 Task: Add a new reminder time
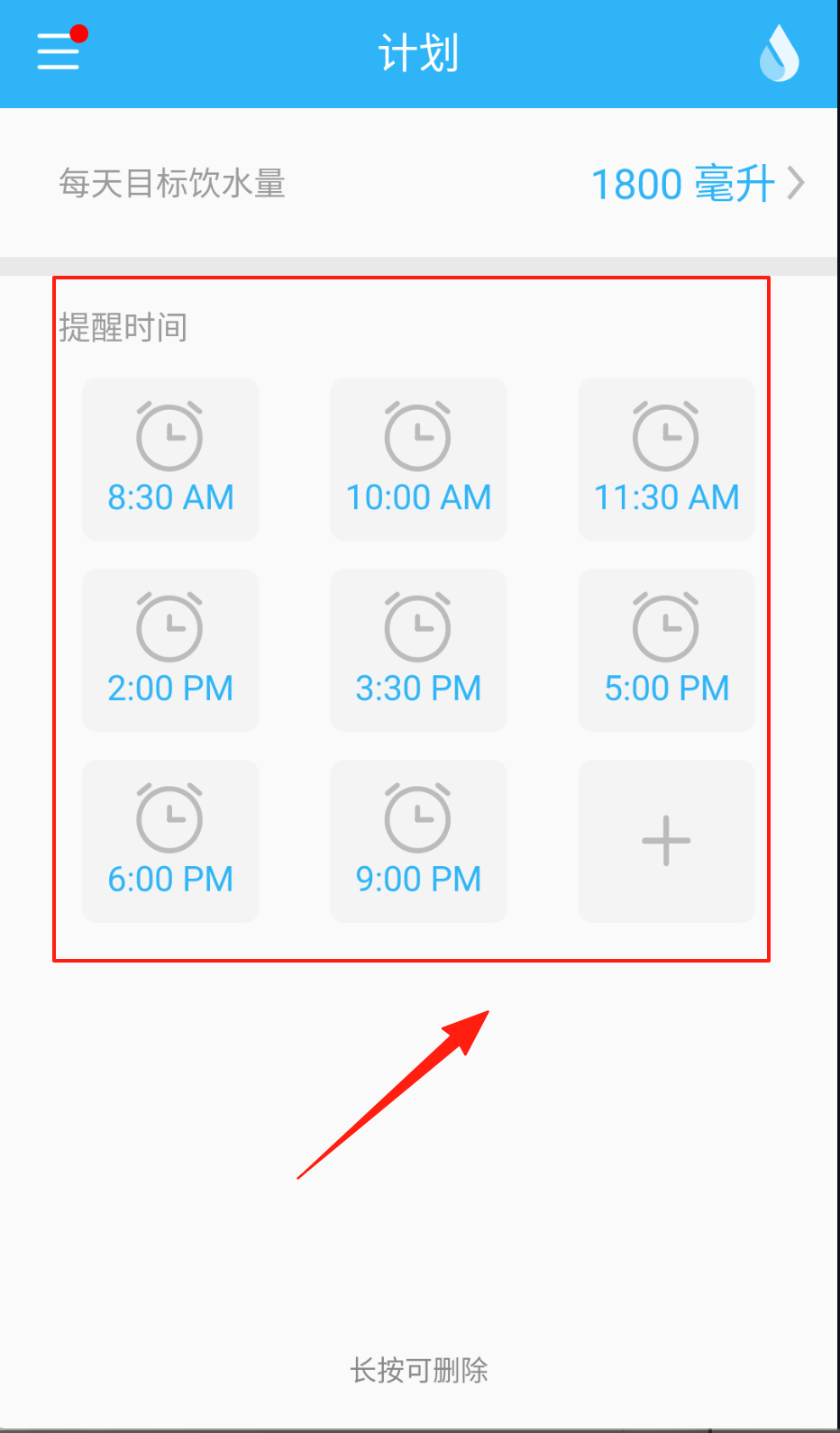click(x=666, y=842)
